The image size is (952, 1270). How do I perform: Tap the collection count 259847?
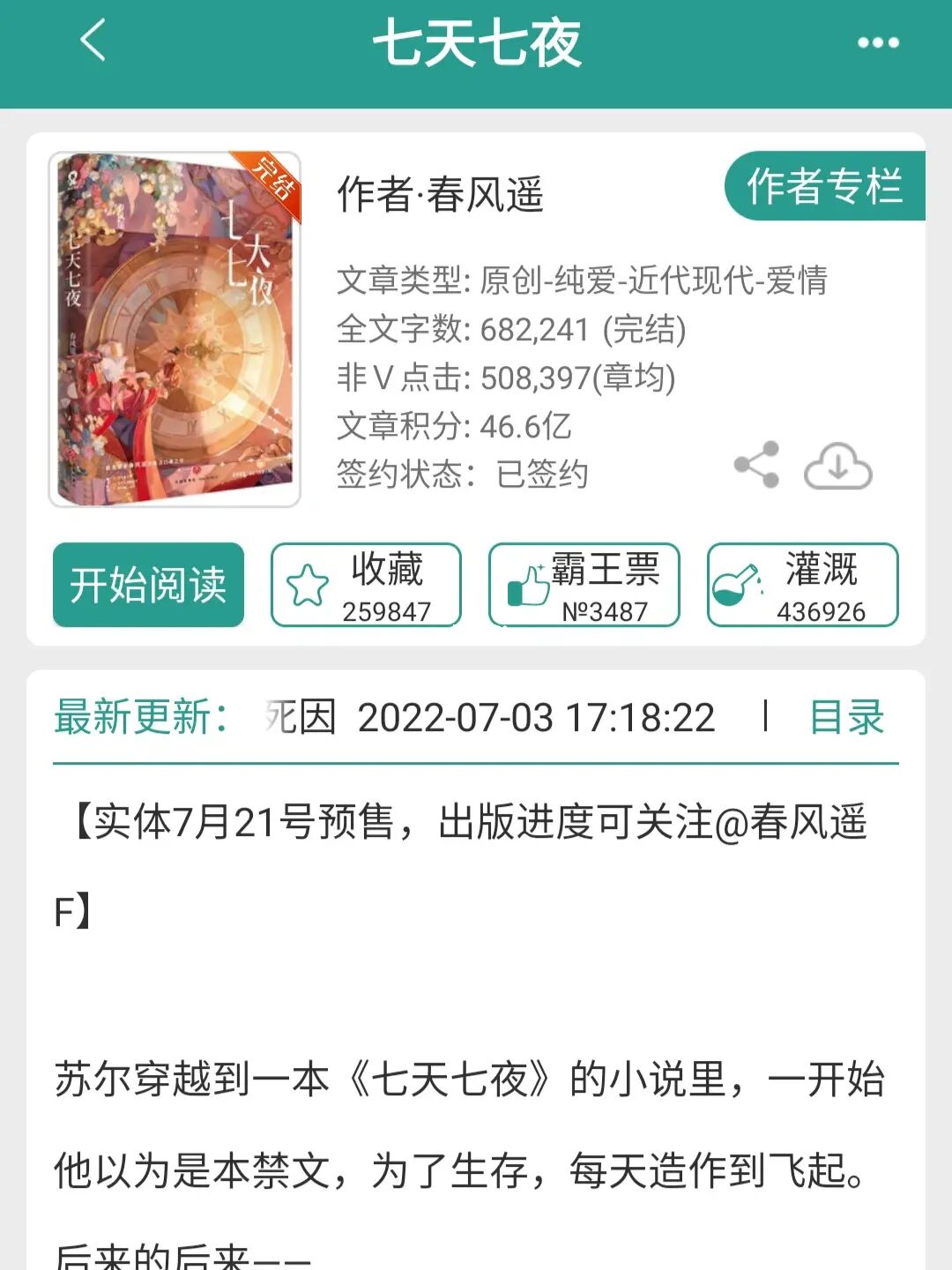tap(386, 609)
